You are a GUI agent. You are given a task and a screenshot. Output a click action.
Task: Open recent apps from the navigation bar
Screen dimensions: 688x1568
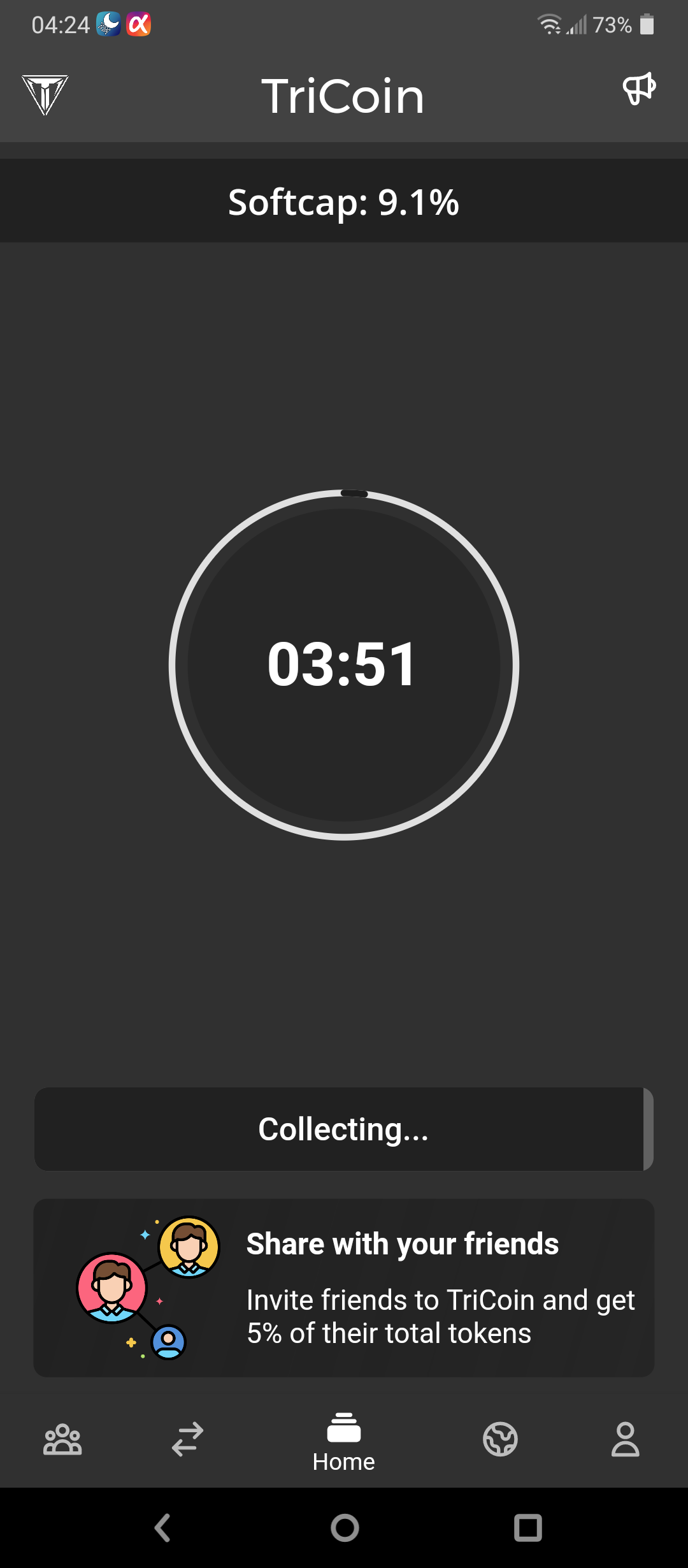coord(527,1528)
